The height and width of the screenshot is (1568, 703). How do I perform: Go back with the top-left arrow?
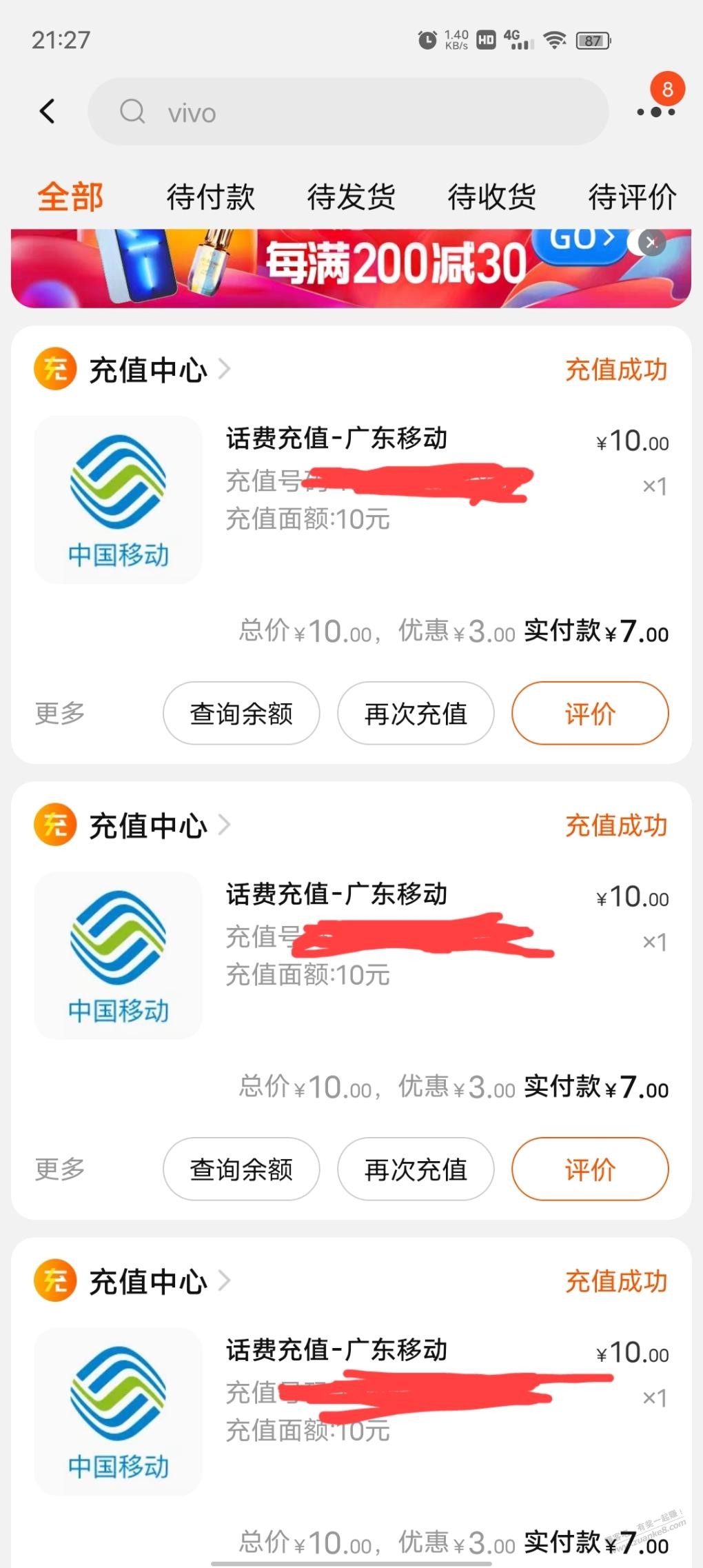[47, 111]
